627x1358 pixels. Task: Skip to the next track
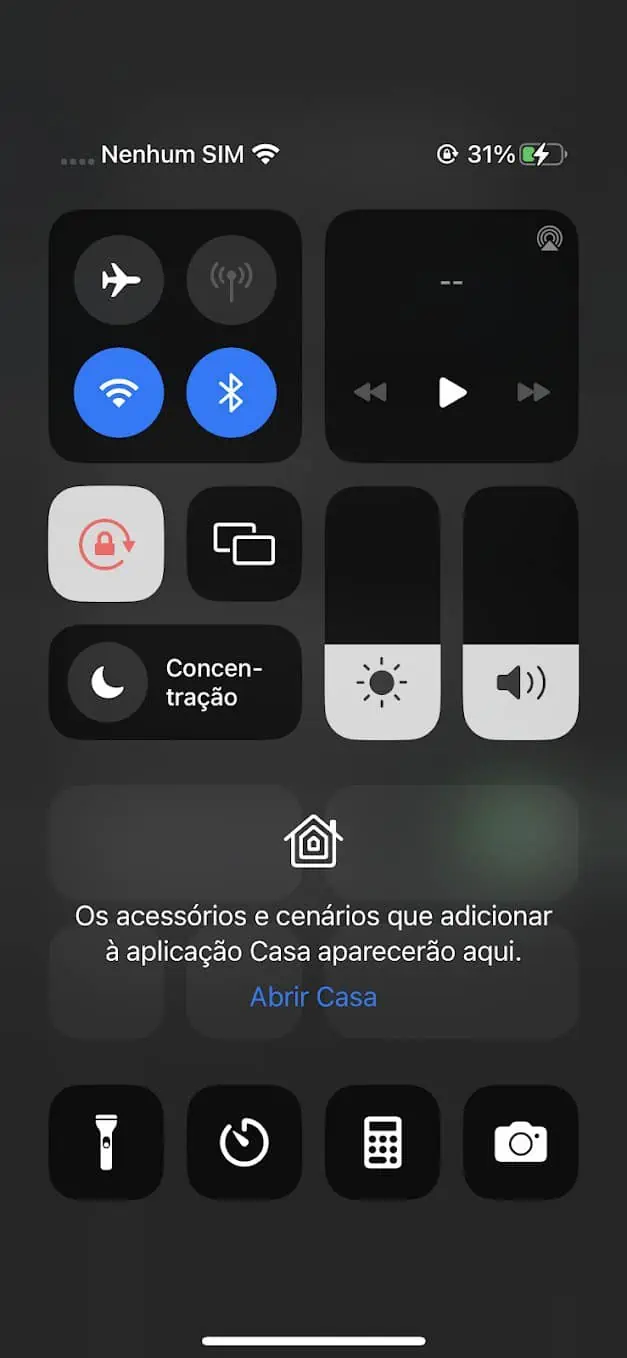click(533, 392)
